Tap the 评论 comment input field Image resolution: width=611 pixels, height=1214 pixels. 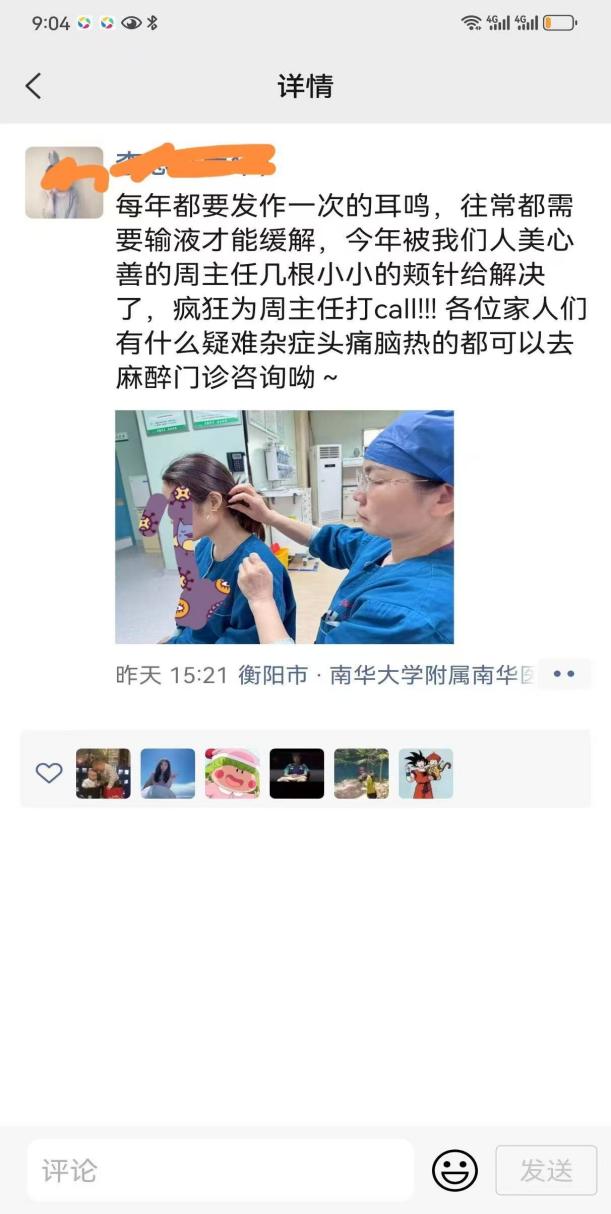[x=220, y=1170]
